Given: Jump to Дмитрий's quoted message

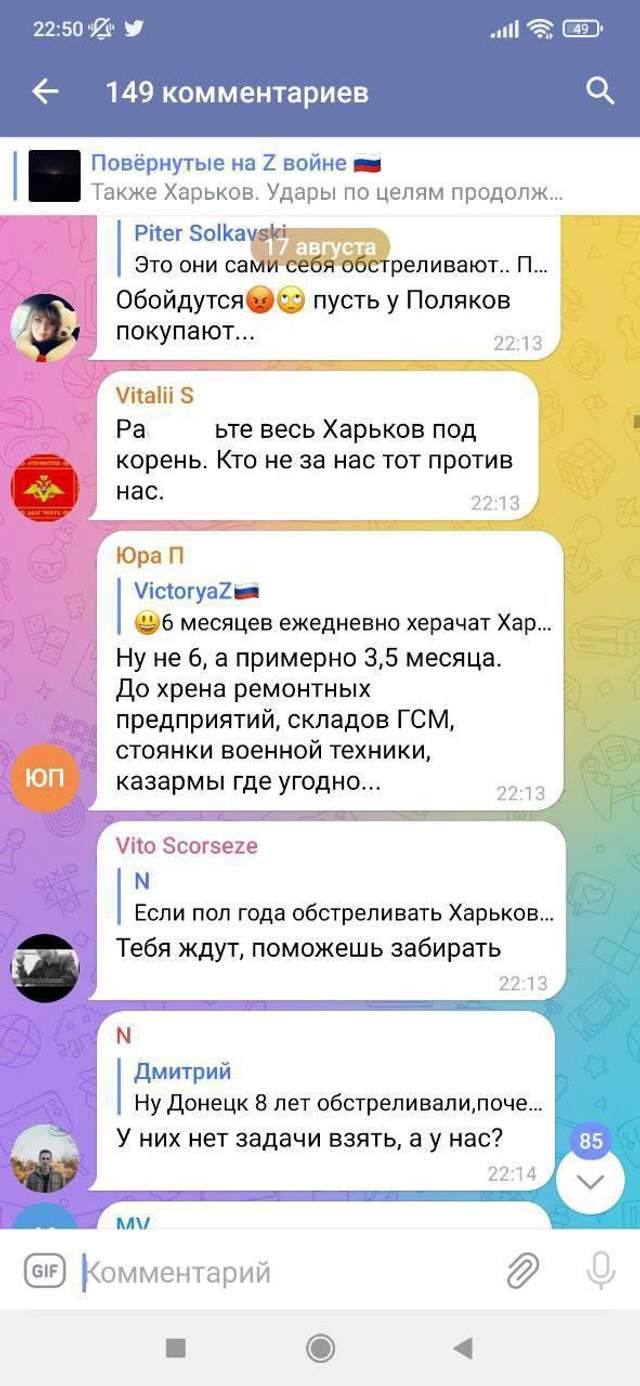Looking at the screenshot, I should [338, 1087].
